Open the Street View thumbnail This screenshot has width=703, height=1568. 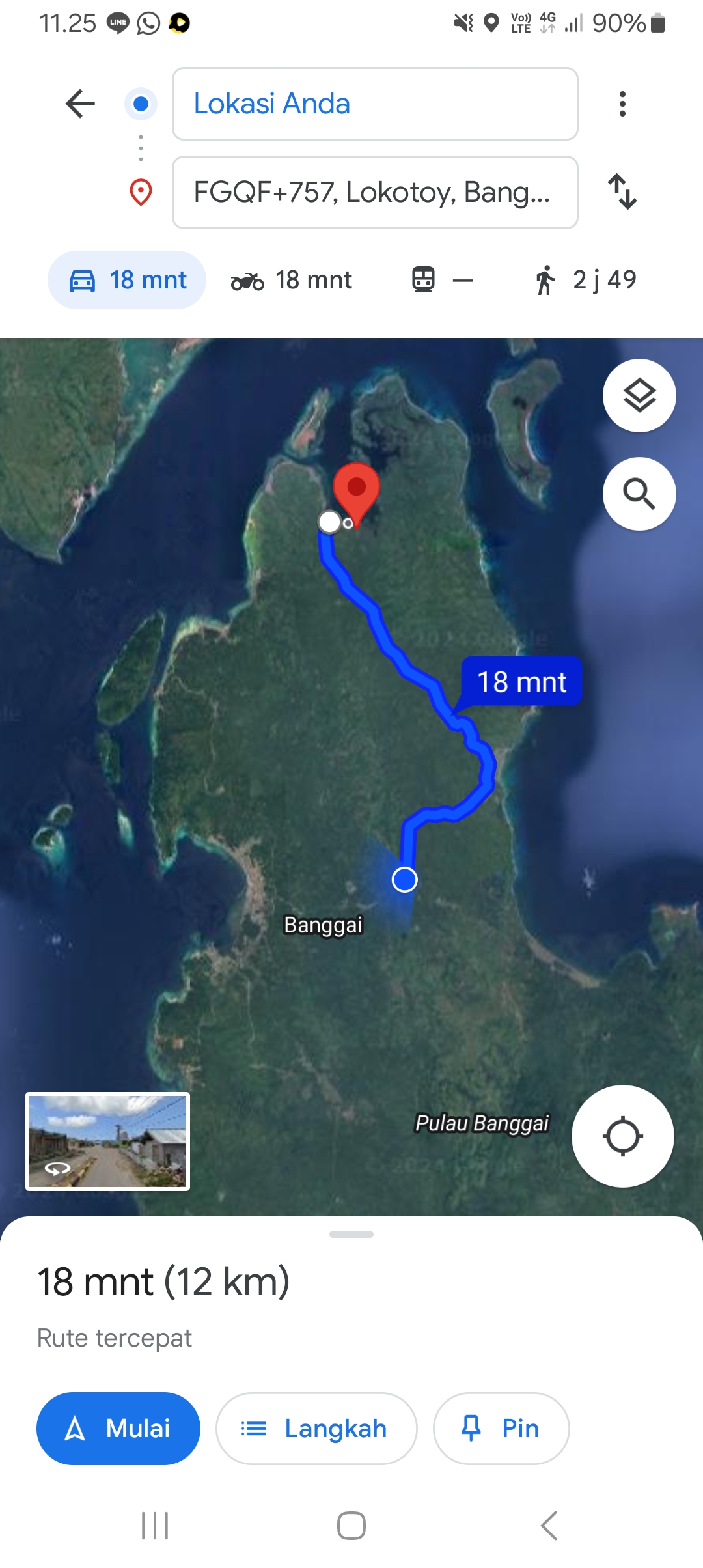pos(108,1141)
